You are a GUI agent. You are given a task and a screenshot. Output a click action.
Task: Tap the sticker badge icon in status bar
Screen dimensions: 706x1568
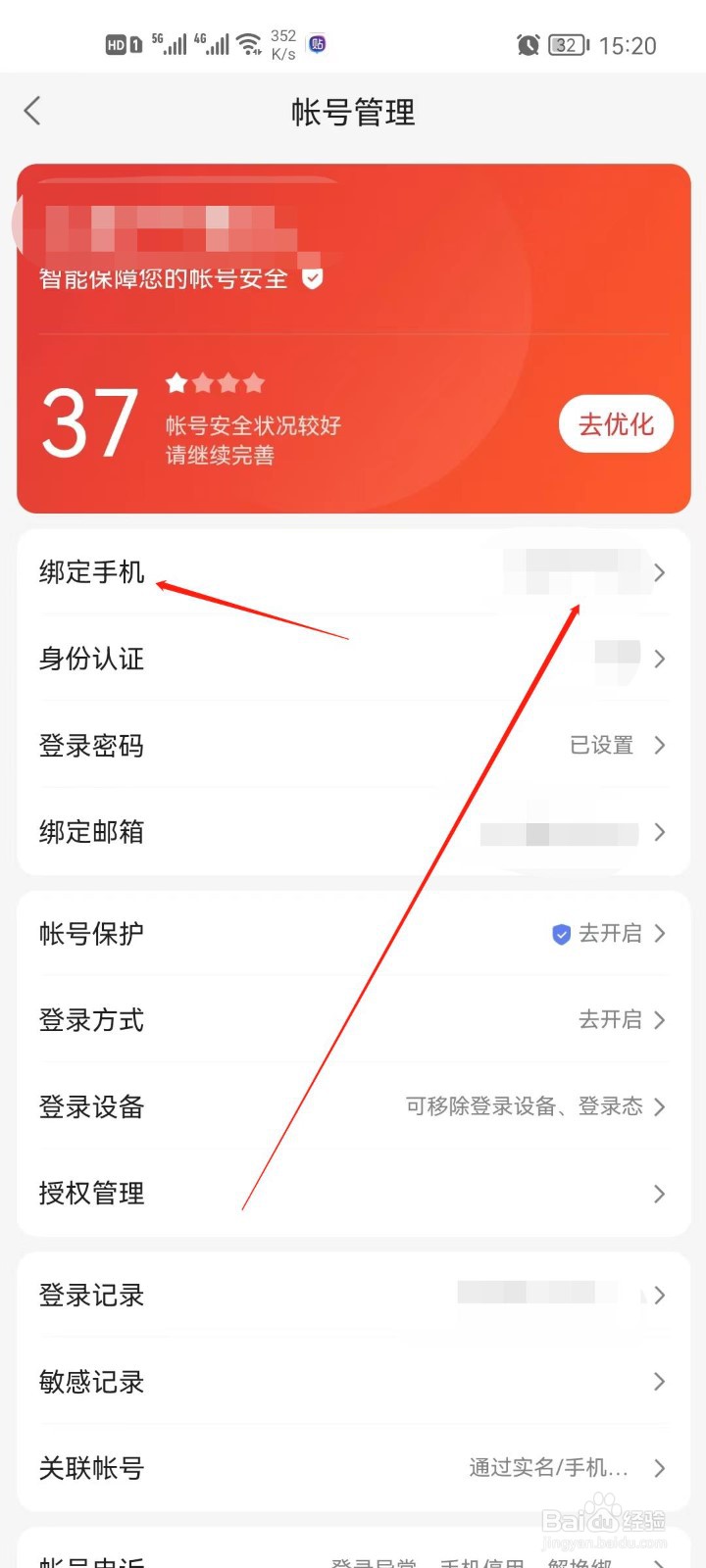pyautogui.click(x=316, y=45)
